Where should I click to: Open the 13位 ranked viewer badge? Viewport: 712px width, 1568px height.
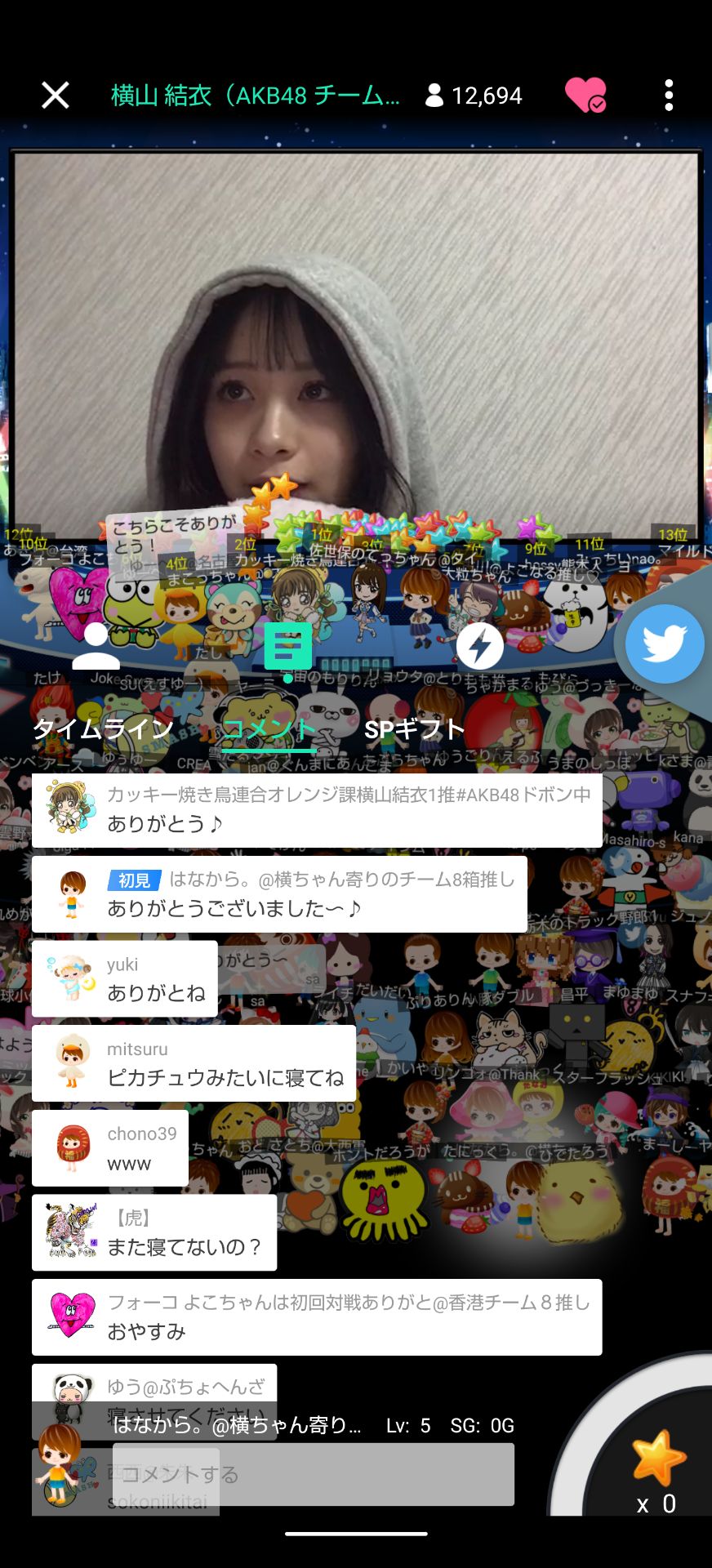pyautogui.click(x=675, y=532)
